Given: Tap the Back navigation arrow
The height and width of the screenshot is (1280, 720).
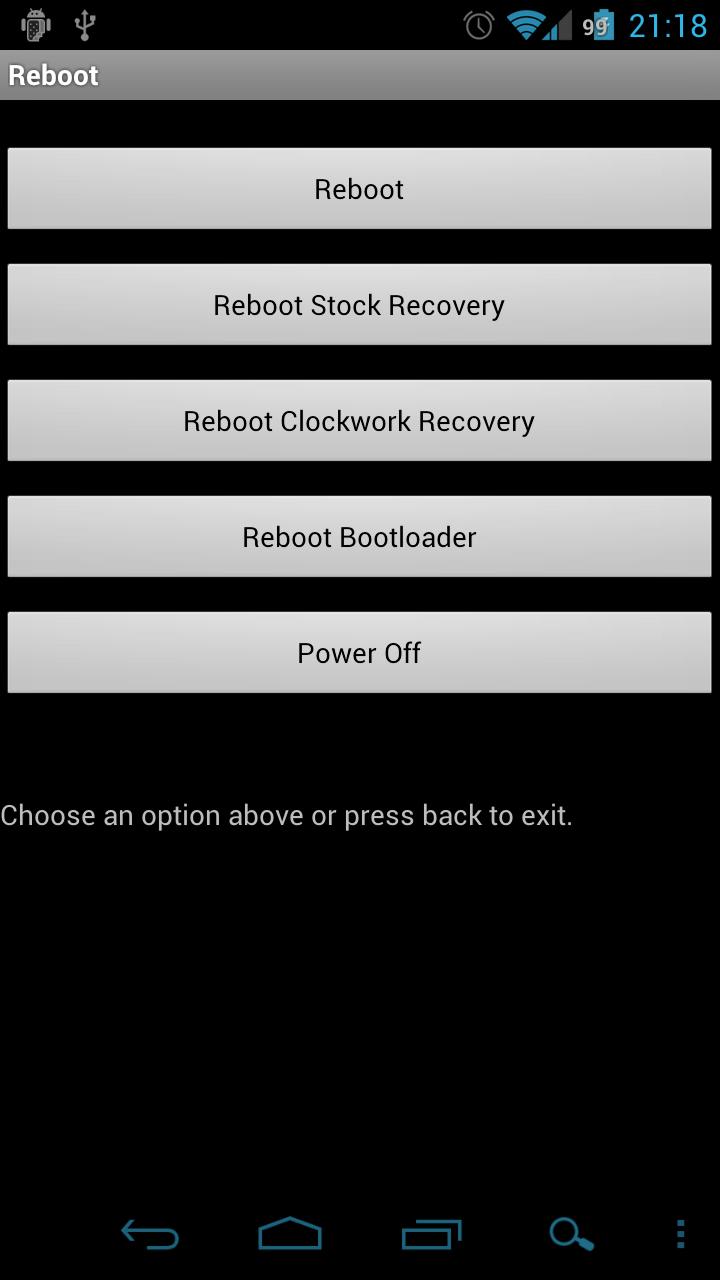Looking at the screenshot, I should (149, 1234).
